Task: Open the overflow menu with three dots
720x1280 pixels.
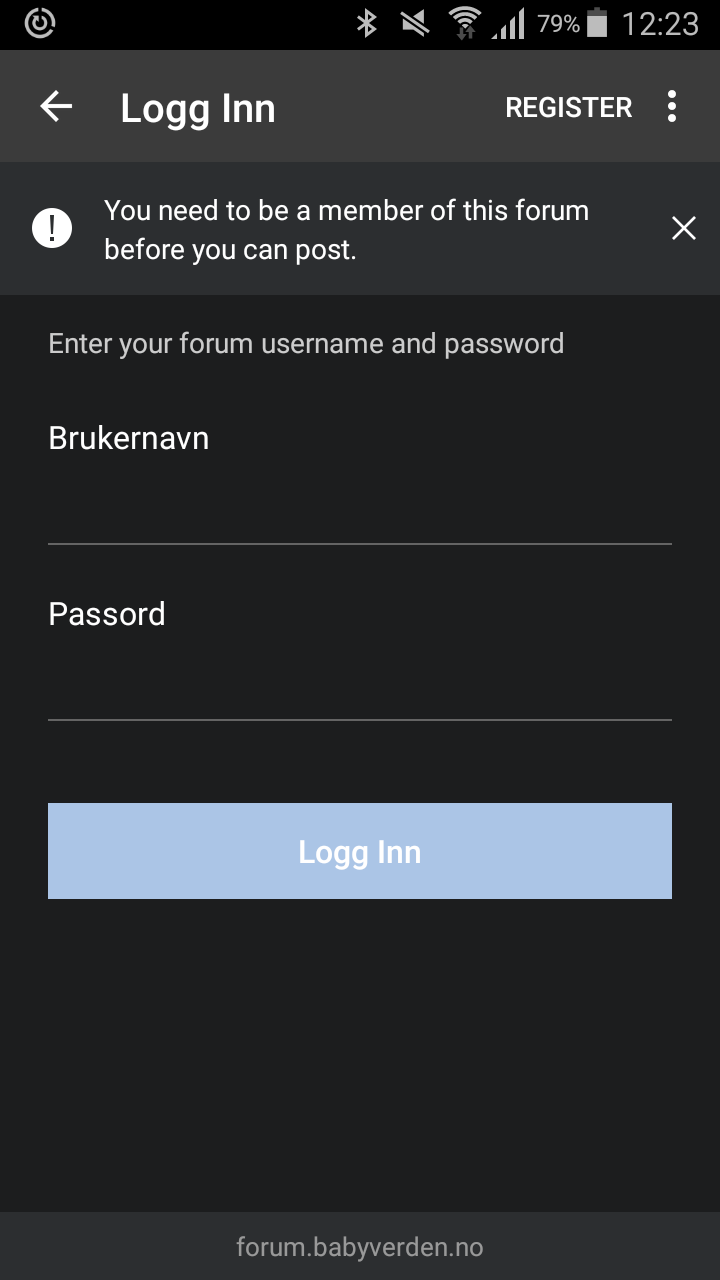Action: click(671, 106)
